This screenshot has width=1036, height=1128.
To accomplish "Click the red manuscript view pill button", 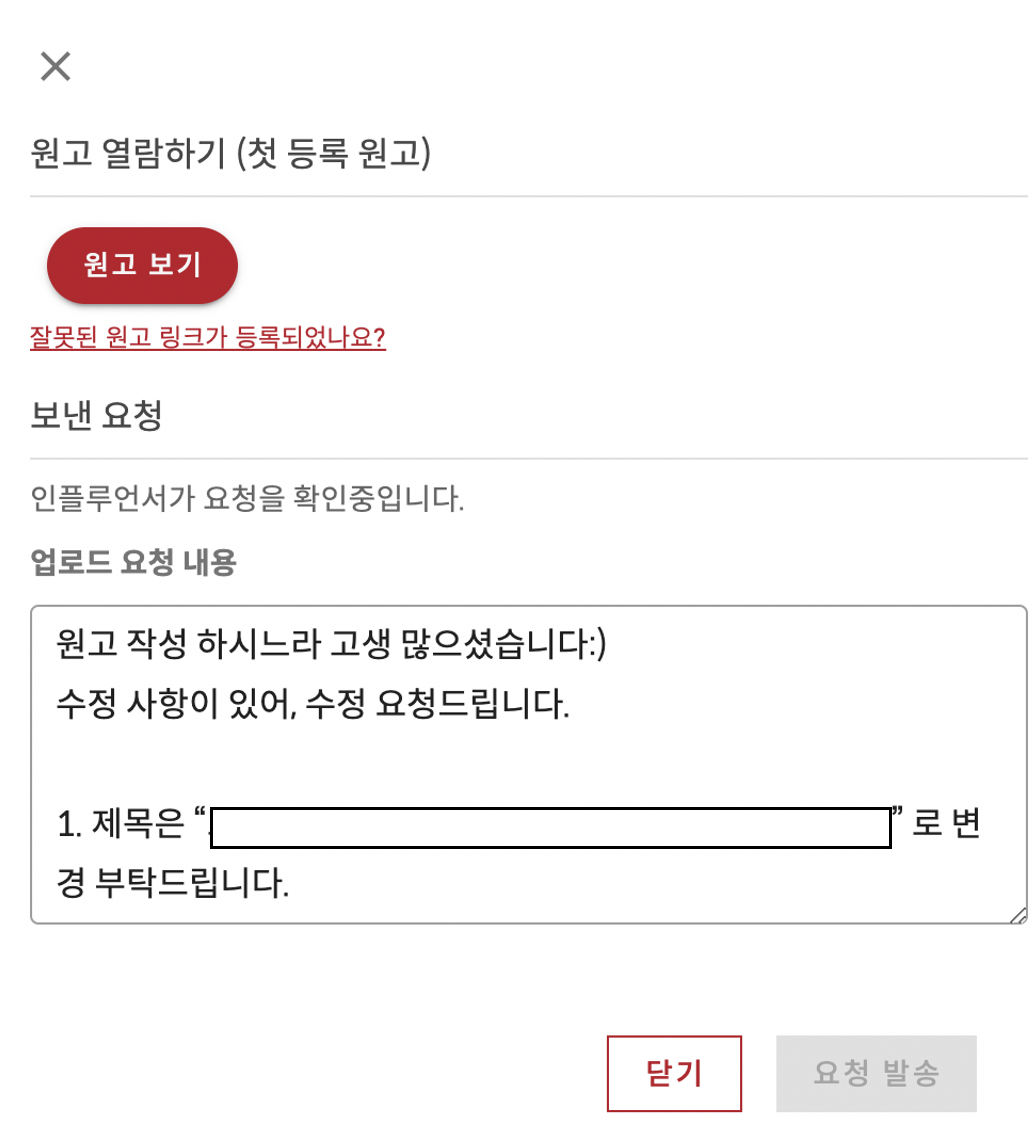I will click(x=142, y=264).
